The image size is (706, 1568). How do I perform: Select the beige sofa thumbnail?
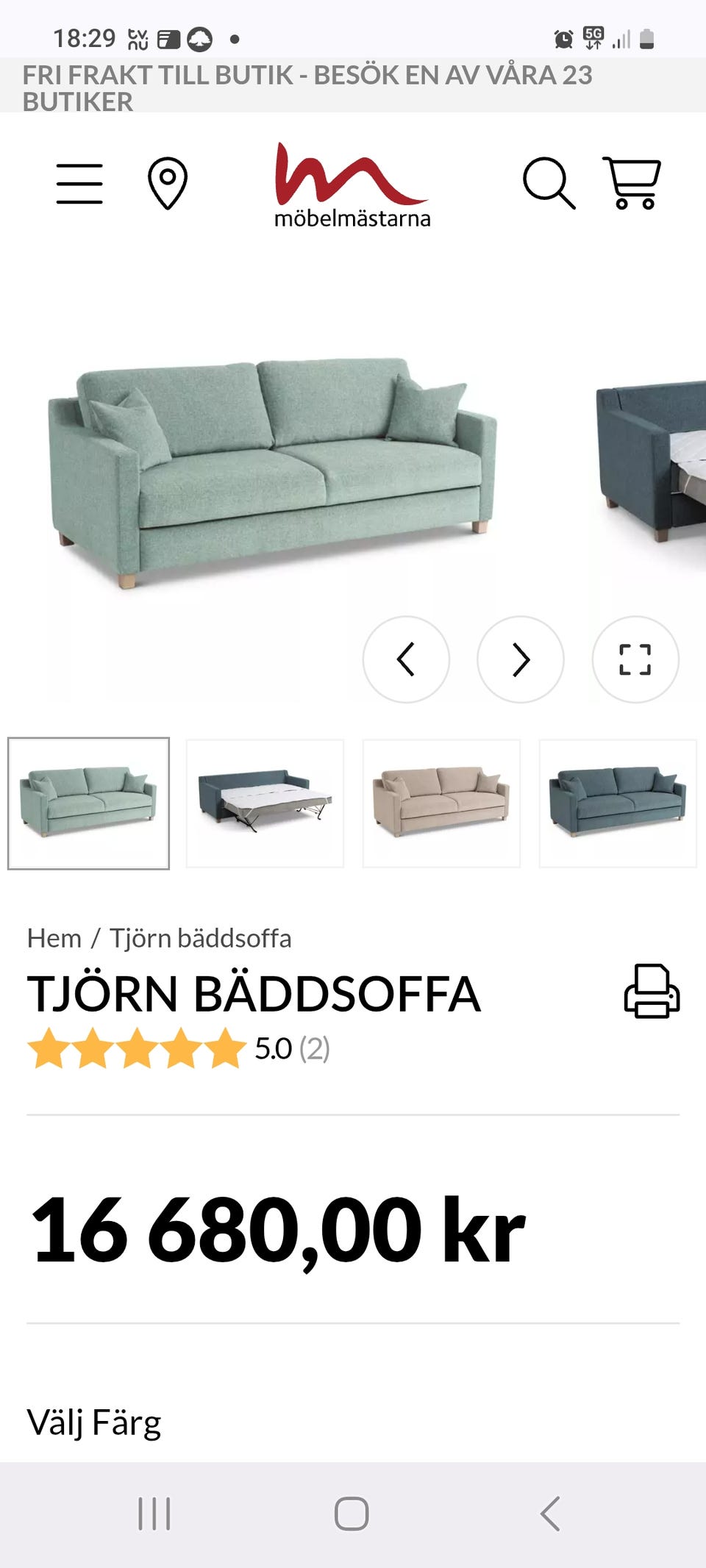coord(441,803)
